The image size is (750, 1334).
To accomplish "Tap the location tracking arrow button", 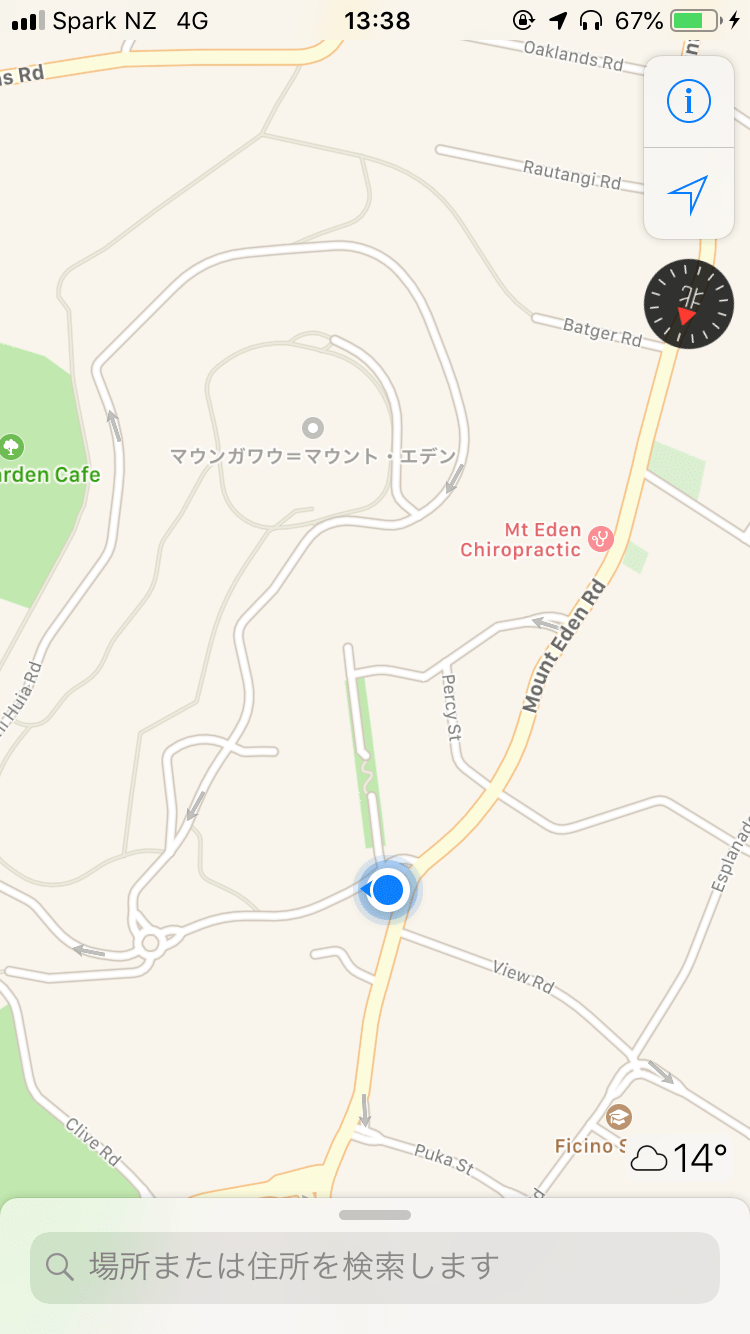I will [x=688, y=194].
